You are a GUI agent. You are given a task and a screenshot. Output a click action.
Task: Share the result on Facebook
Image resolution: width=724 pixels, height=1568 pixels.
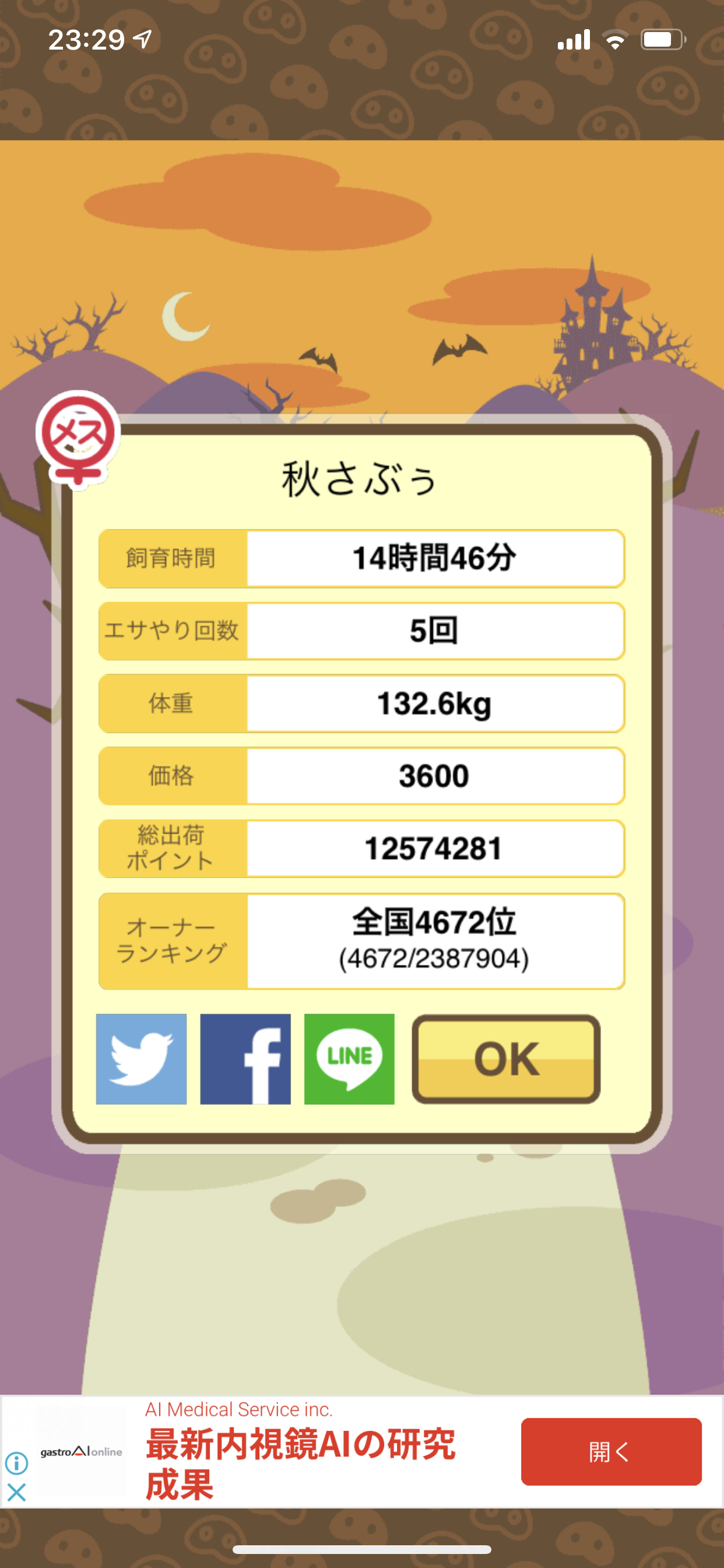tap(245, 1059)
